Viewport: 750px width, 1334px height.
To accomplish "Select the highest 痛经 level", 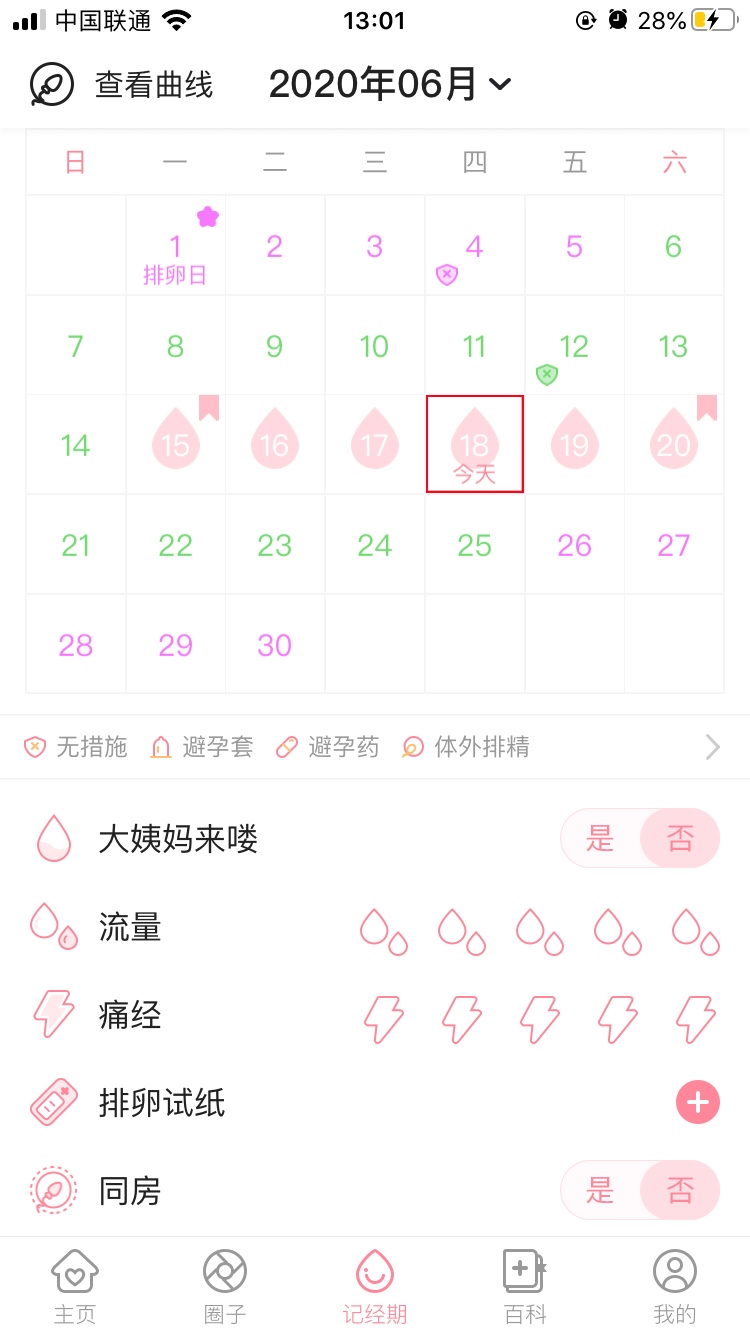I will point(696,1018).
